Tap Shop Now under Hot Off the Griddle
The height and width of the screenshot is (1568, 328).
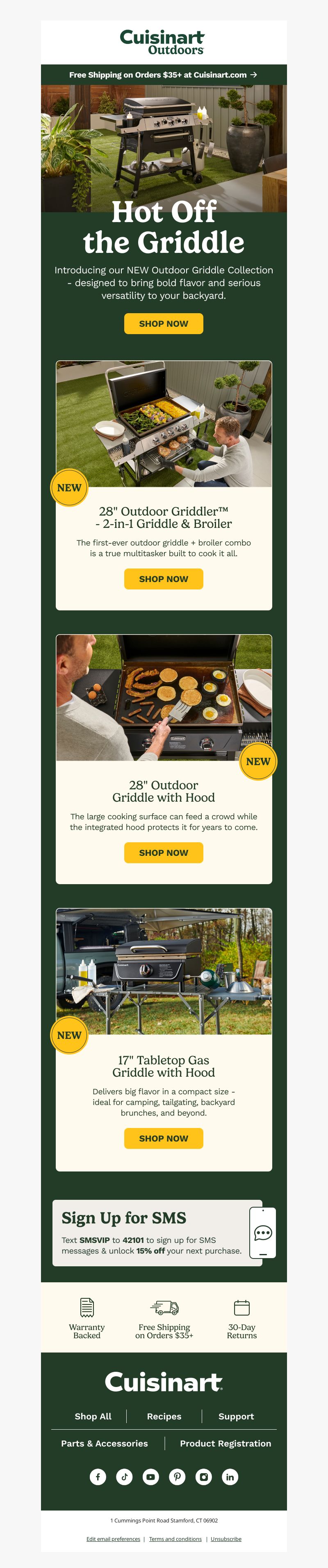click(163, 323)
